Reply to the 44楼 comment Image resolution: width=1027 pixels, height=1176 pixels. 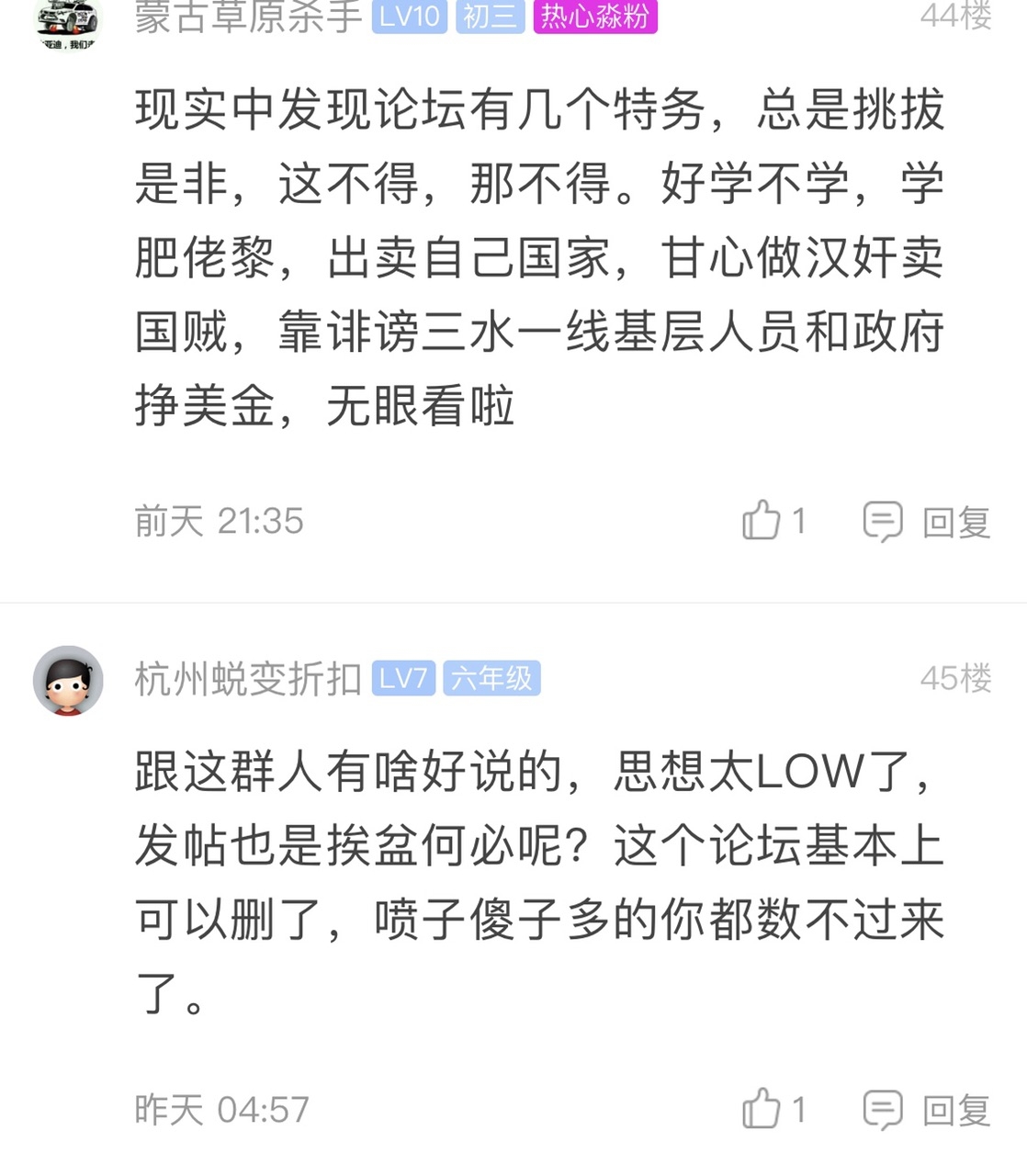coord(926,522)
